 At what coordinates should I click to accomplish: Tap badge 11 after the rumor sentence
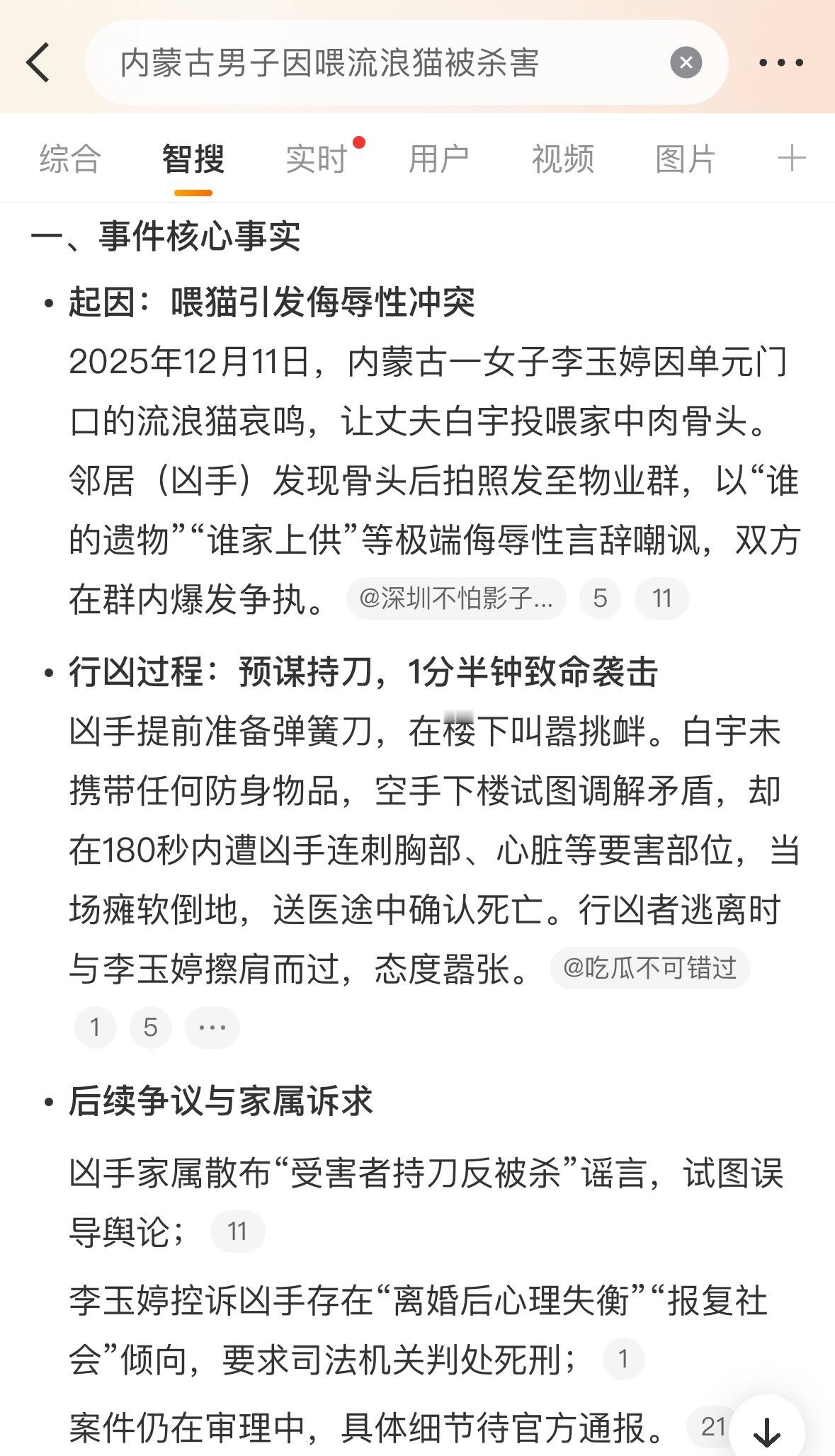[x=239, y=1232]
